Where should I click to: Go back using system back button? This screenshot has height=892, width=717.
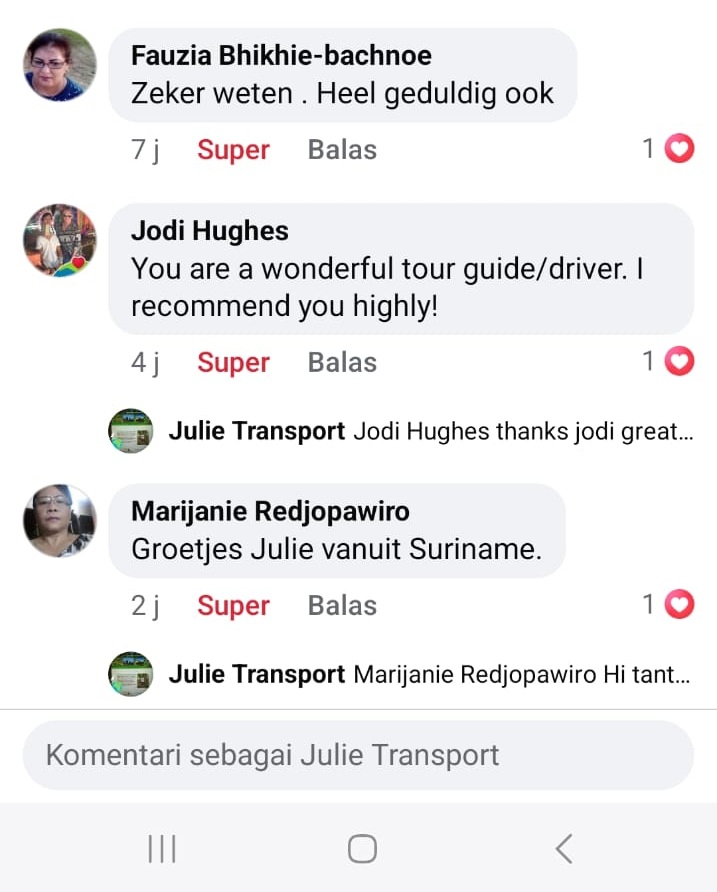click(x=563, y=849)
